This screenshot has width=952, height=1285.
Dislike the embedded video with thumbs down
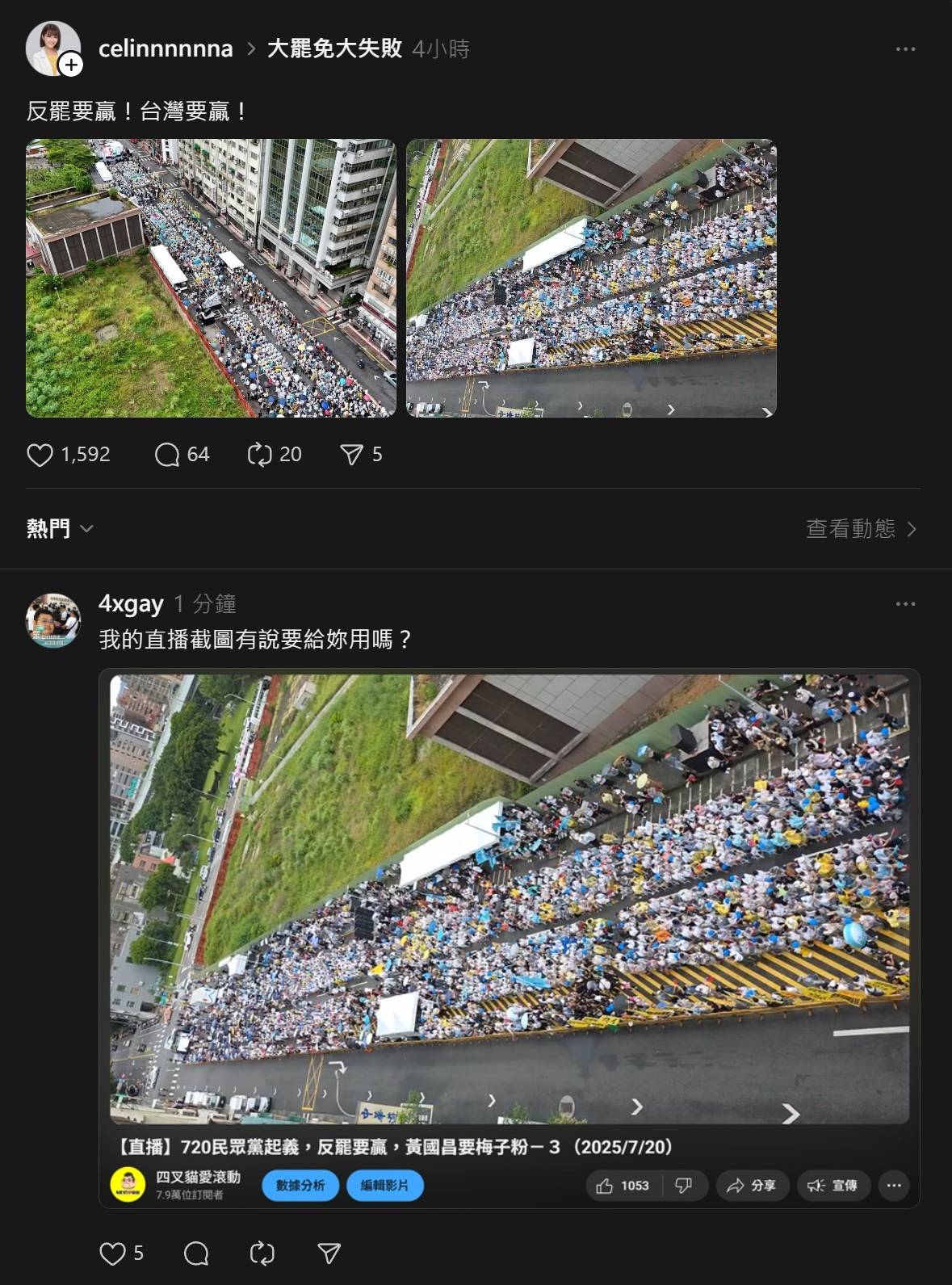point(682,1185)
